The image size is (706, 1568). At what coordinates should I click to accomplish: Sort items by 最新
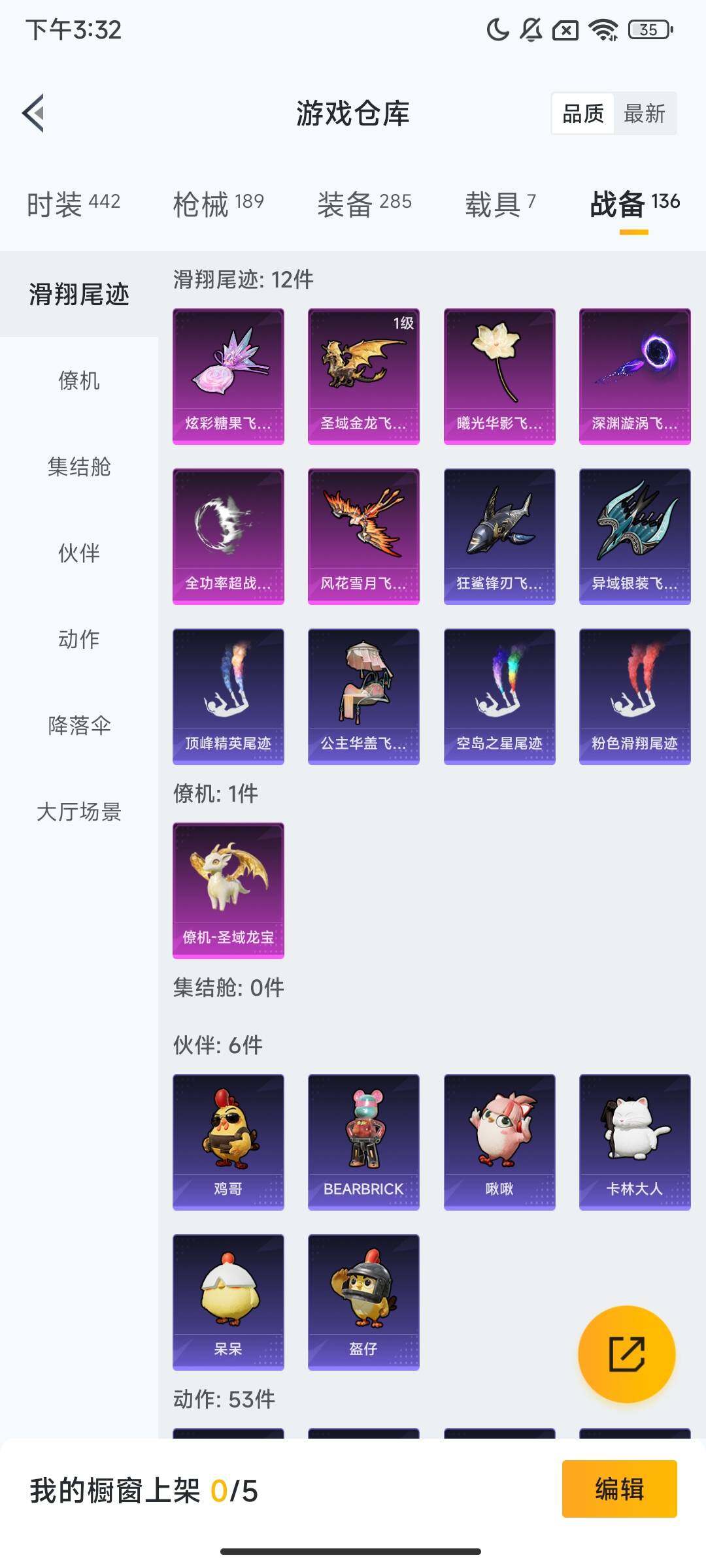[x=644, y=114]
